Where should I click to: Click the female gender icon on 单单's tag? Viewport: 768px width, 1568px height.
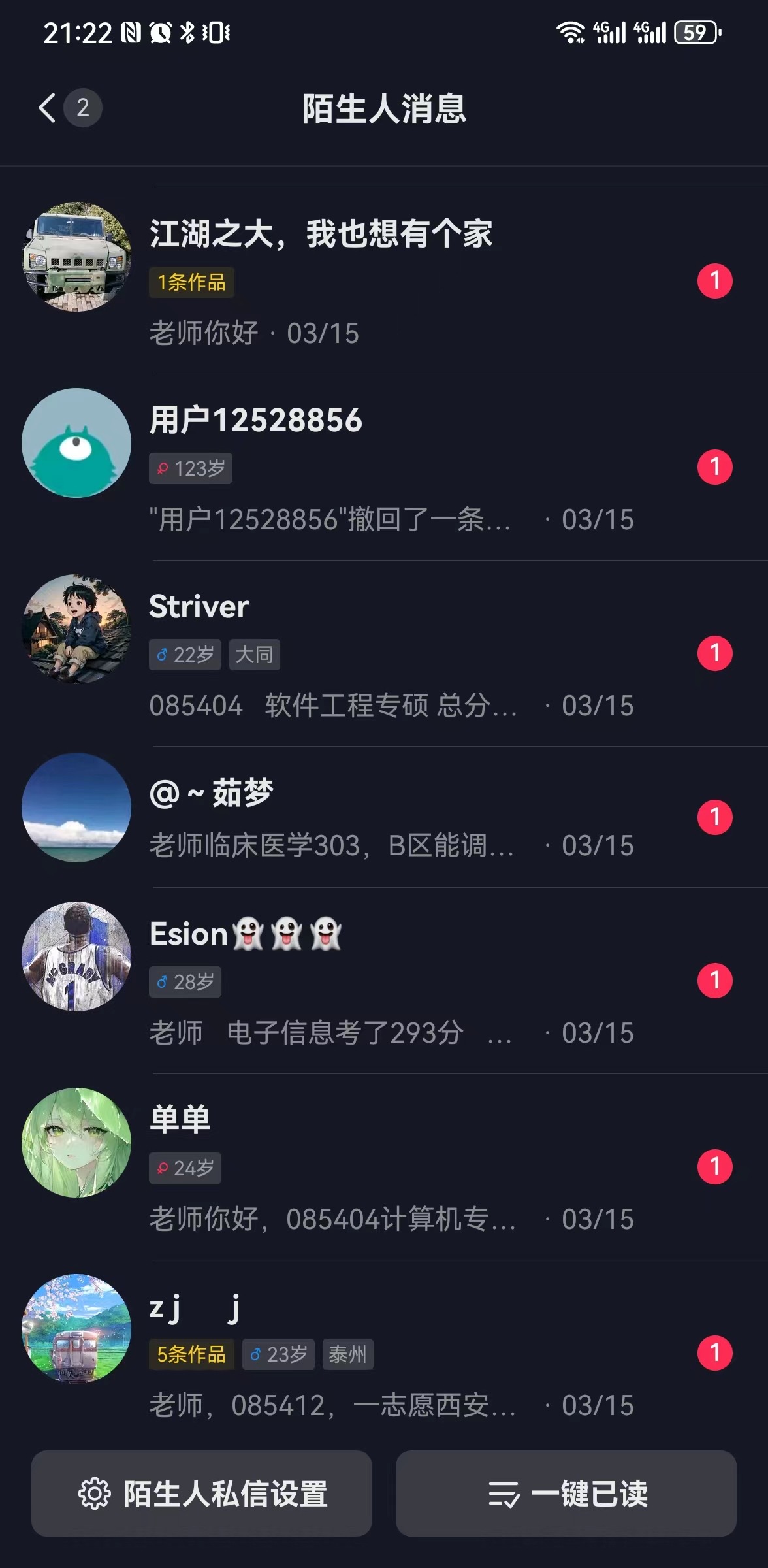(163, 1168)
